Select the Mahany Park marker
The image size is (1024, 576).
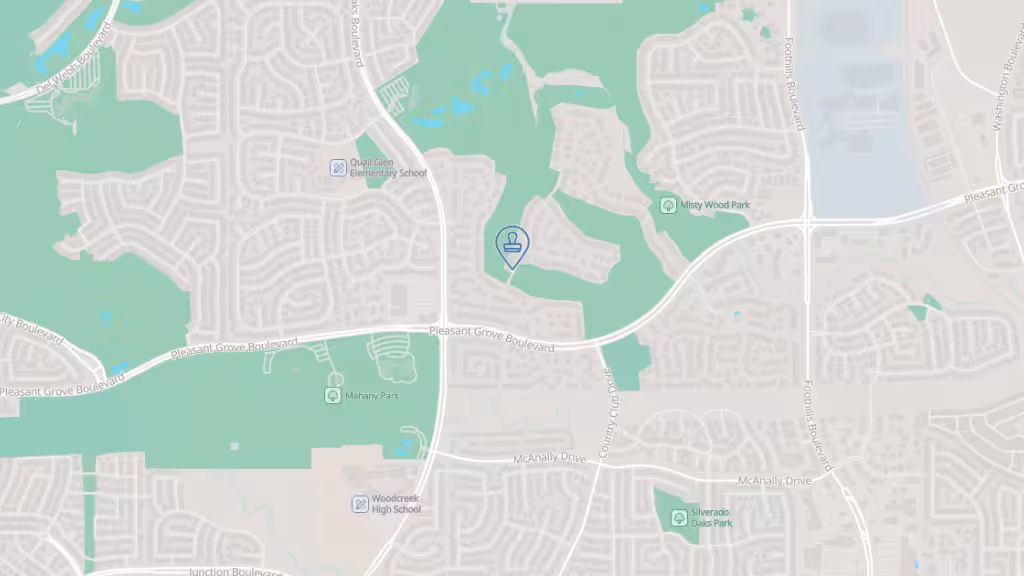pos(333,396)
